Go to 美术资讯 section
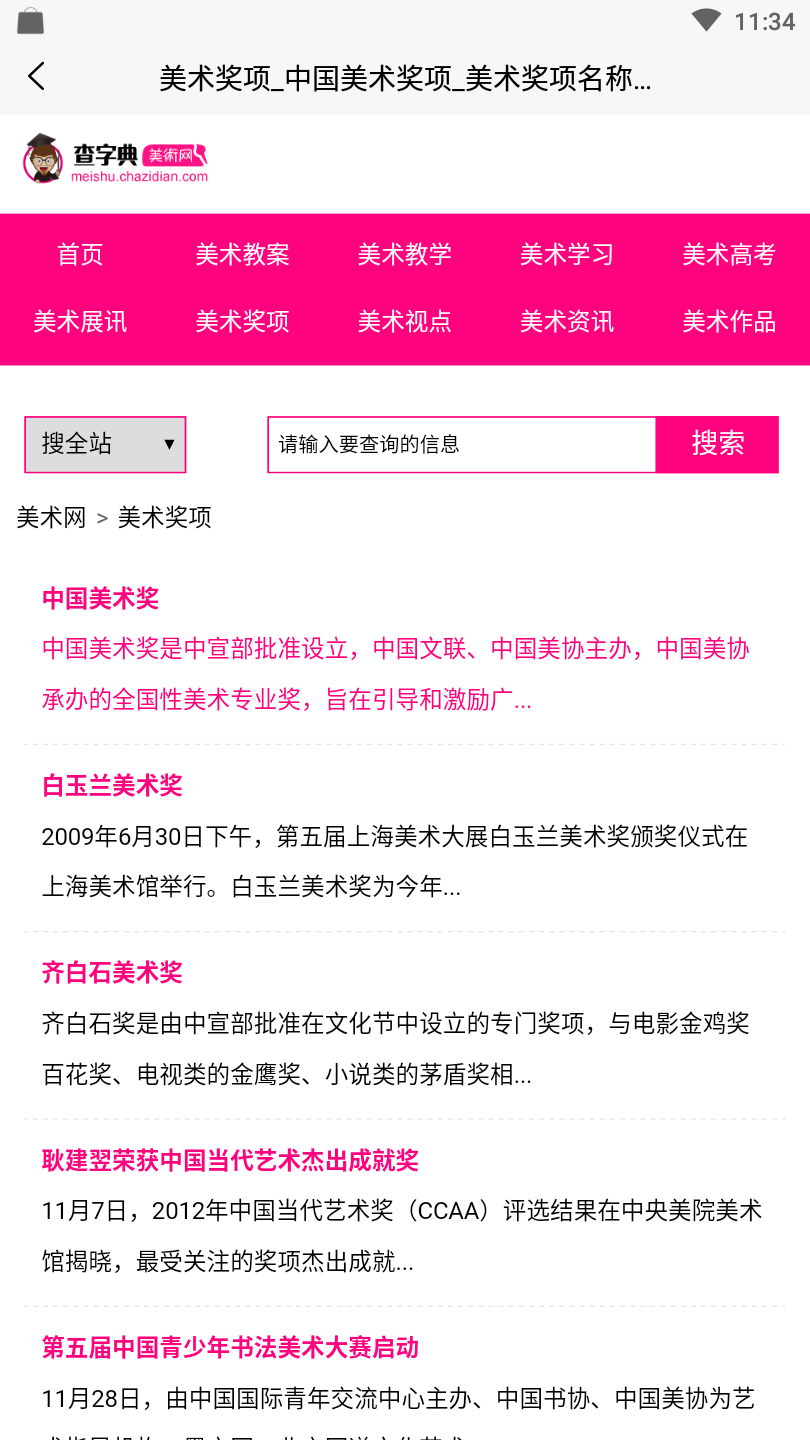The image size is (810, 1440). [x=566, y=322]
